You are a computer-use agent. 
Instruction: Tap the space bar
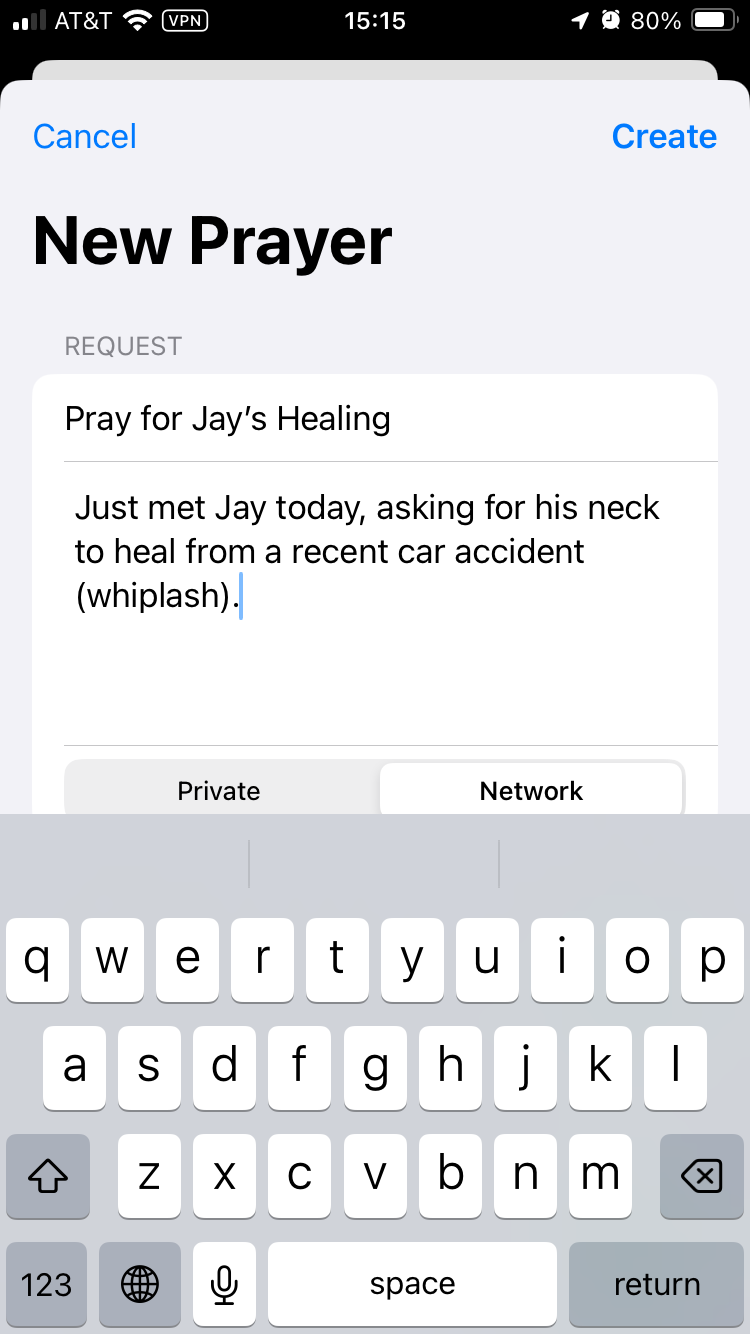click(x=412, y=1284)
